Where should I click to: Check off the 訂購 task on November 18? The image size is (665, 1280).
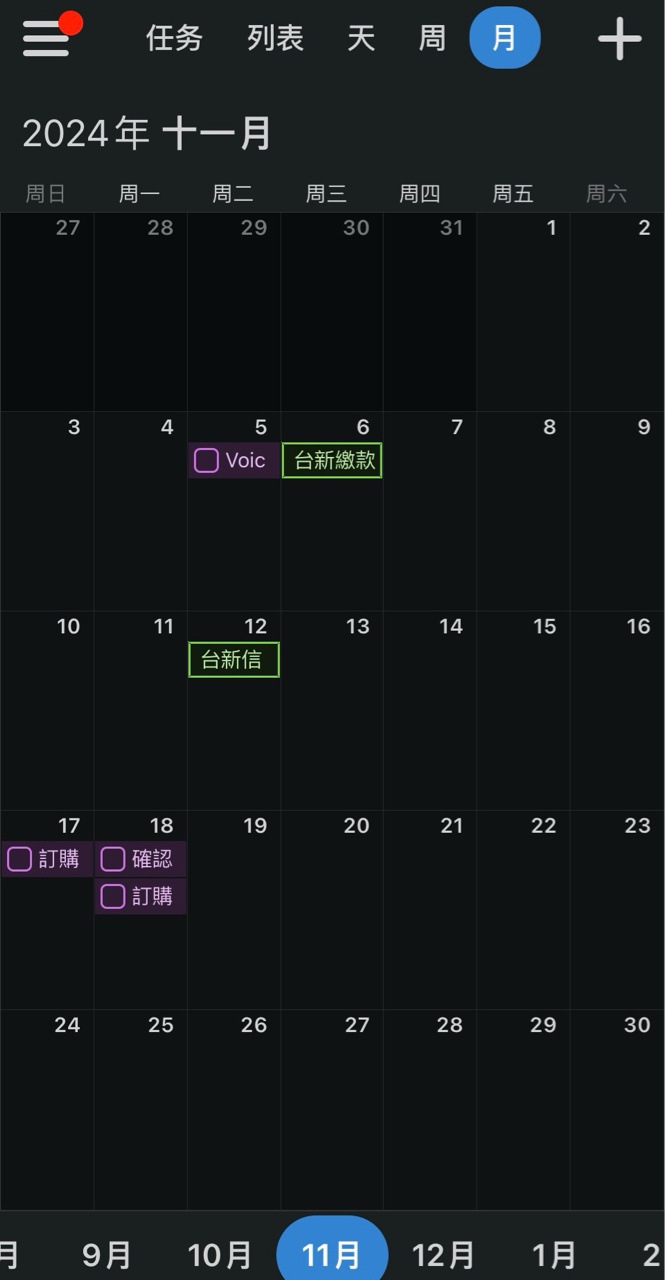(113, 896)
